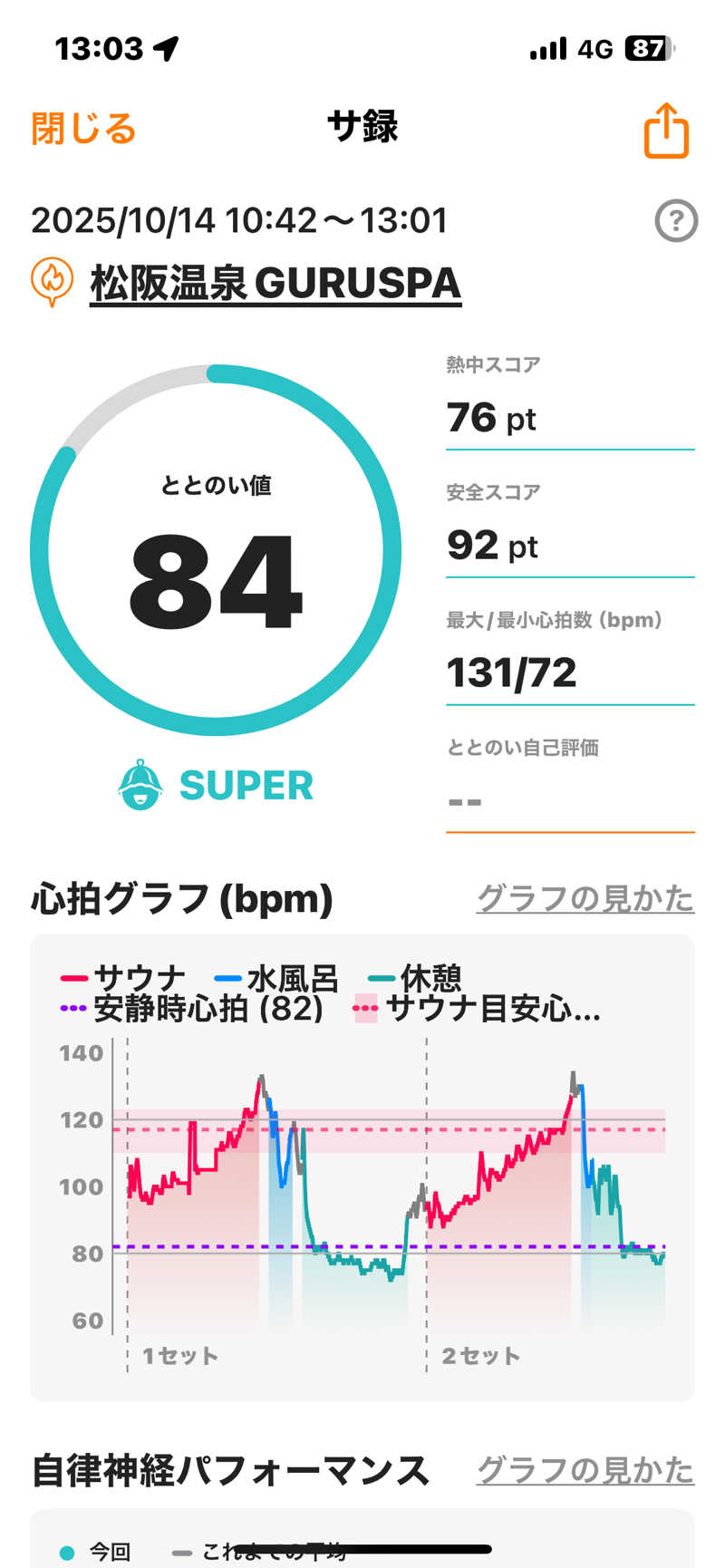Toggle the サウナ legend in heart rate graph
This screenshot has width=725, height=1568.
click(121, 975)
